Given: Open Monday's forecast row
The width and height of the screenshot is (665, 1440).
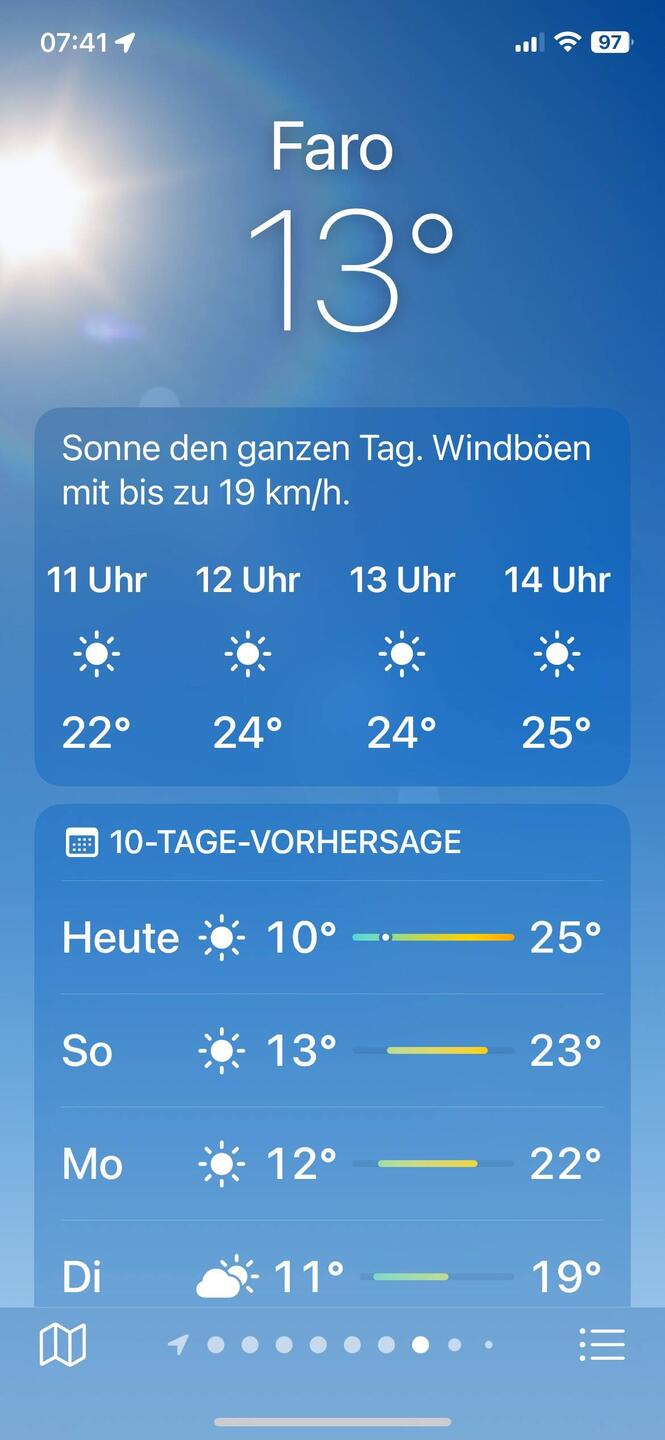Looking at the screenshot, I should [332, 1164].
